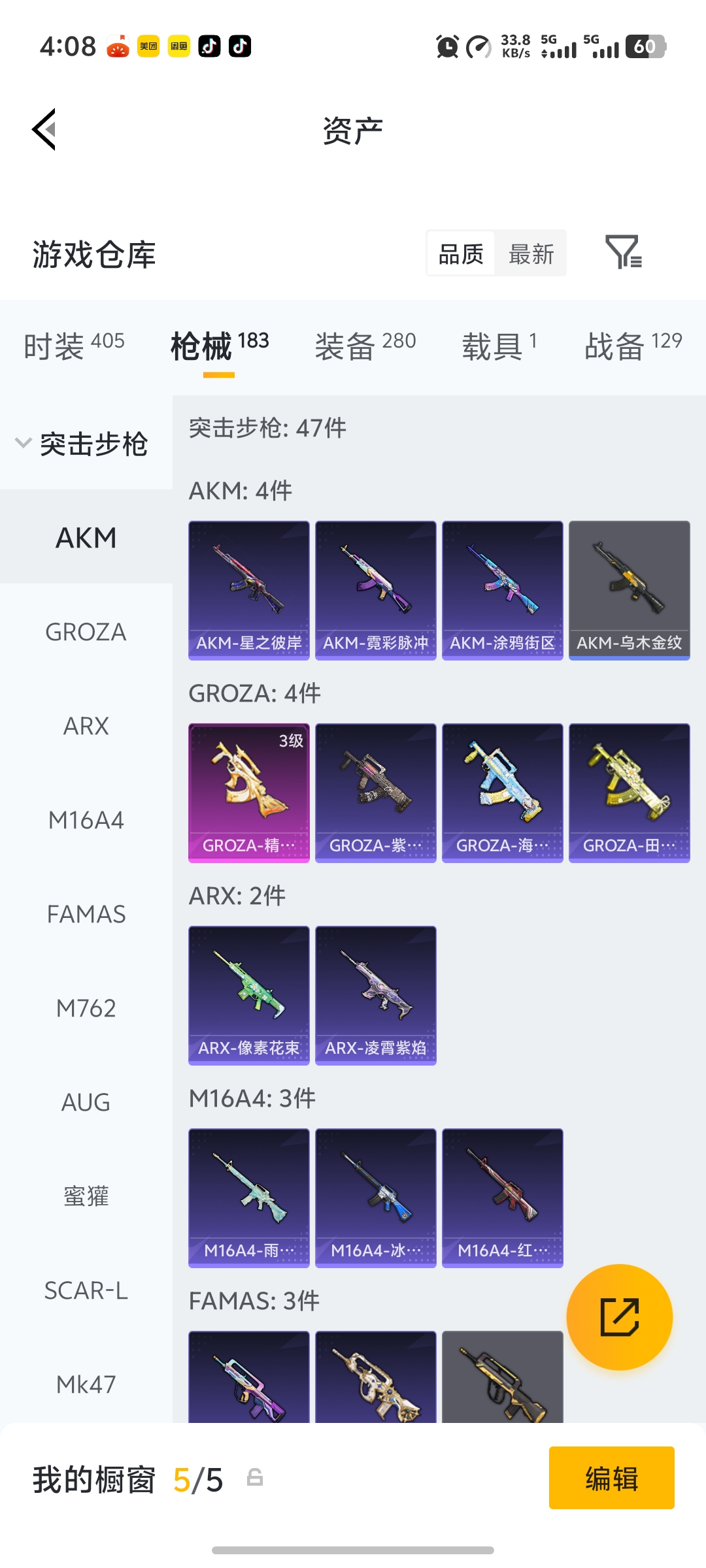Open the 载具 tab

[x=499, y=345]
